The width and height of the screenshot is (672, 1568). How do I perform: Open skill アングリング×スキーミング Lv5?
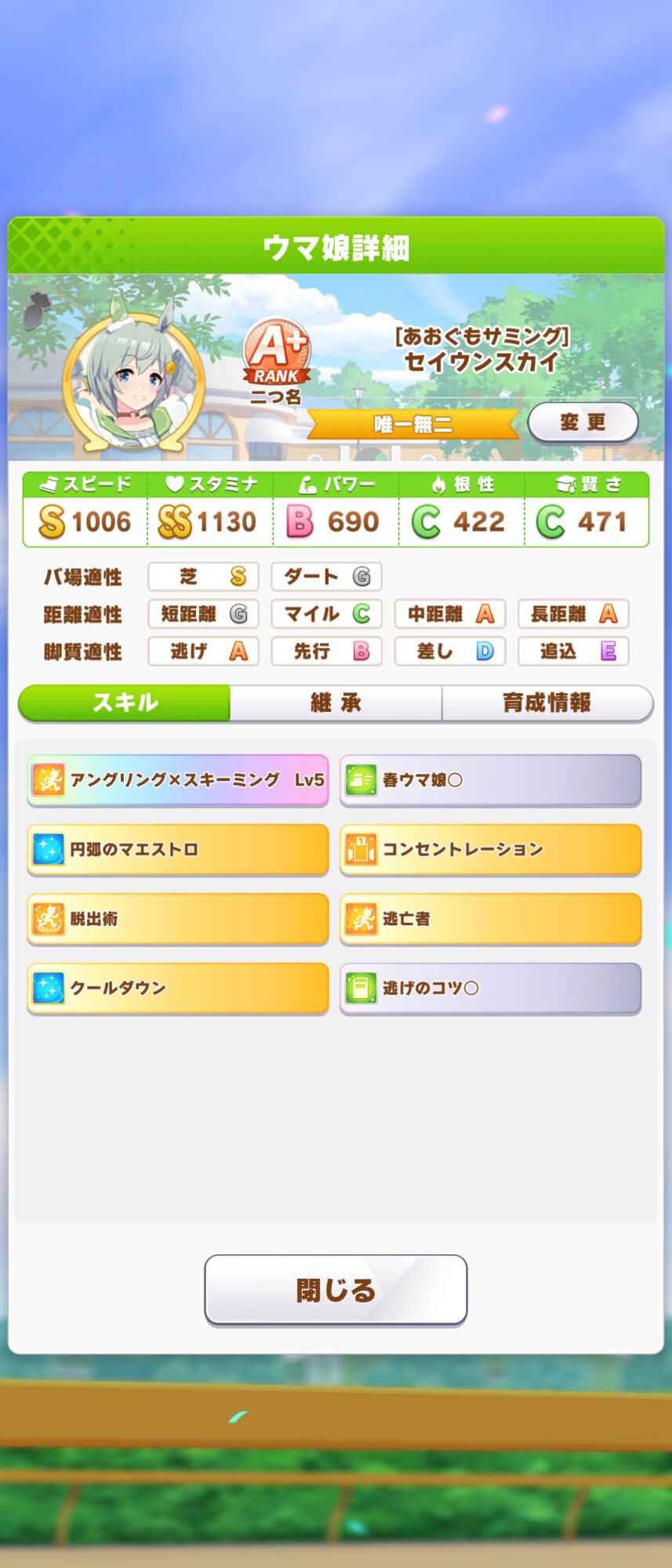click(178, 780)
